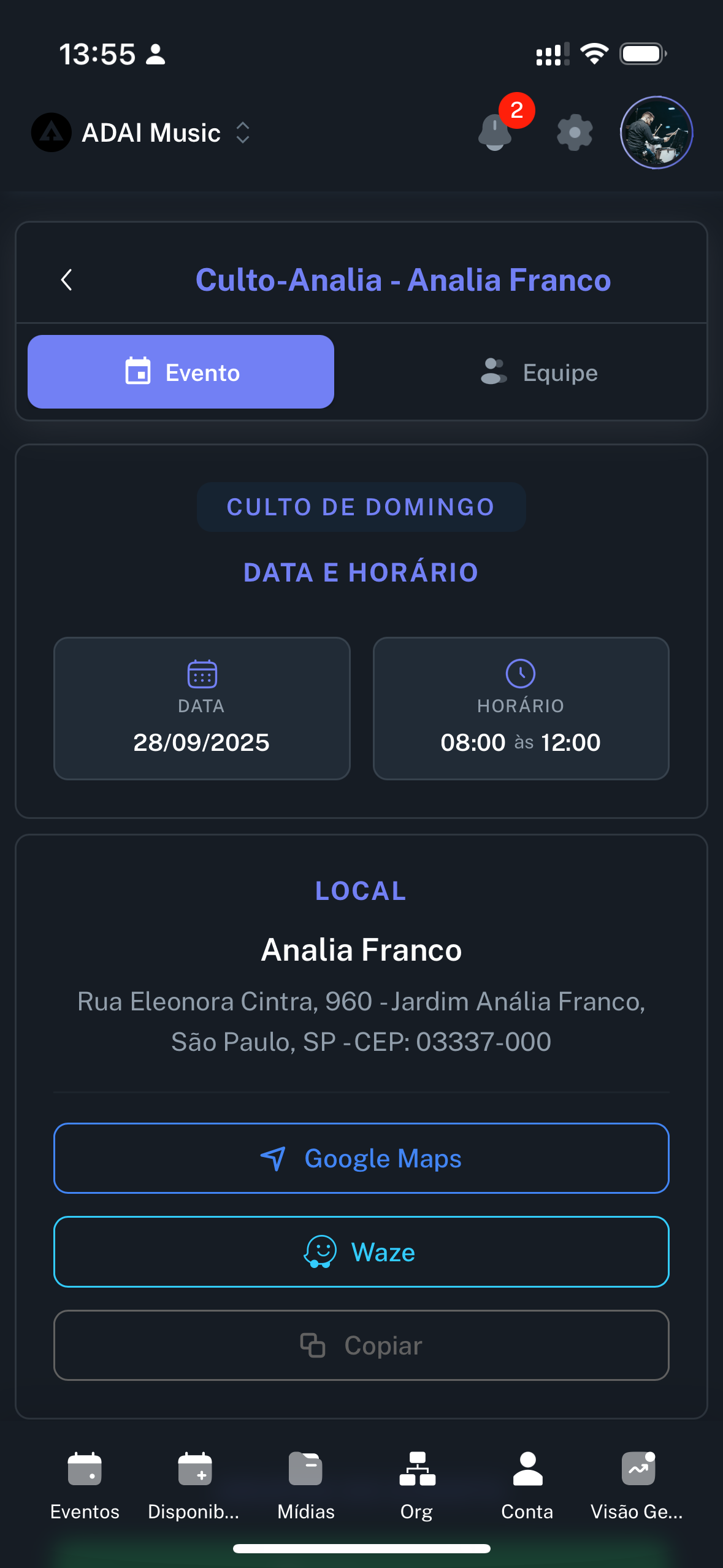Open Visão Geral tab

[638, 1485]
